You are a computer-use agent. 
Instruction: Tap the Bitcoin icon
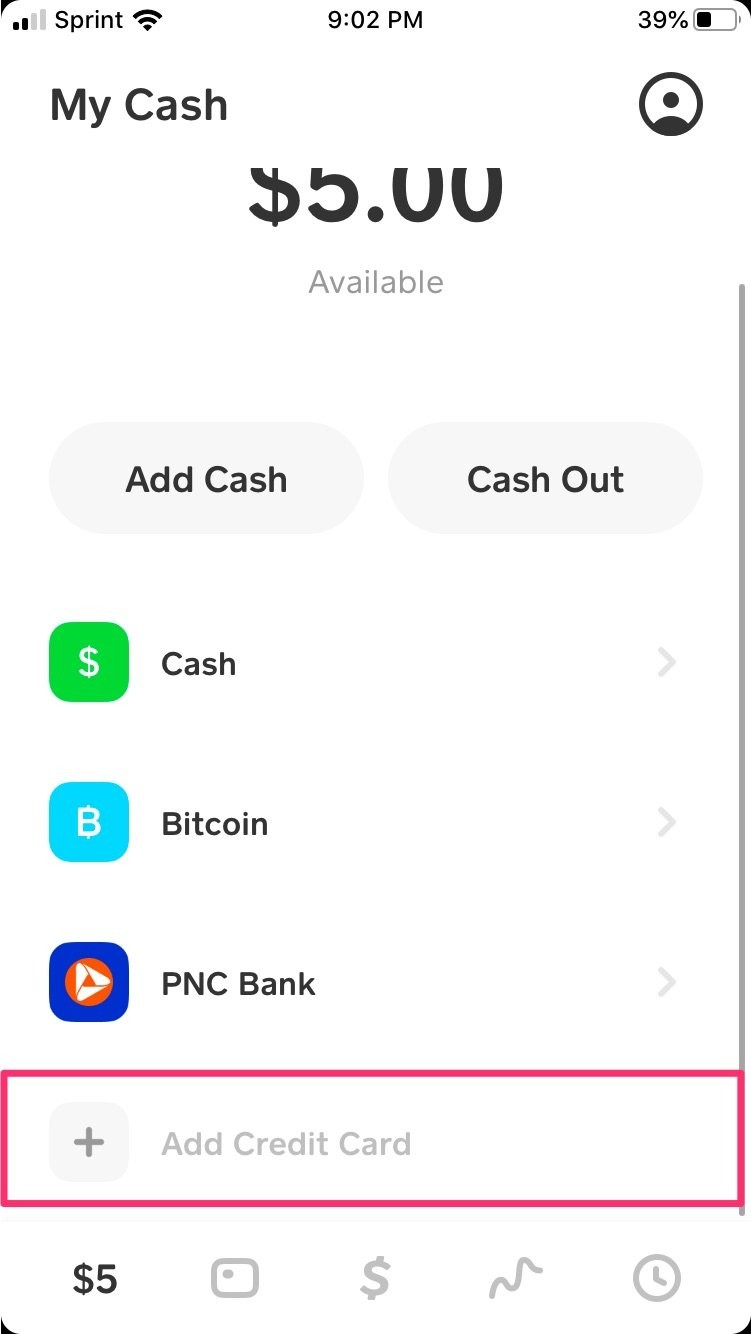point(88,822)
